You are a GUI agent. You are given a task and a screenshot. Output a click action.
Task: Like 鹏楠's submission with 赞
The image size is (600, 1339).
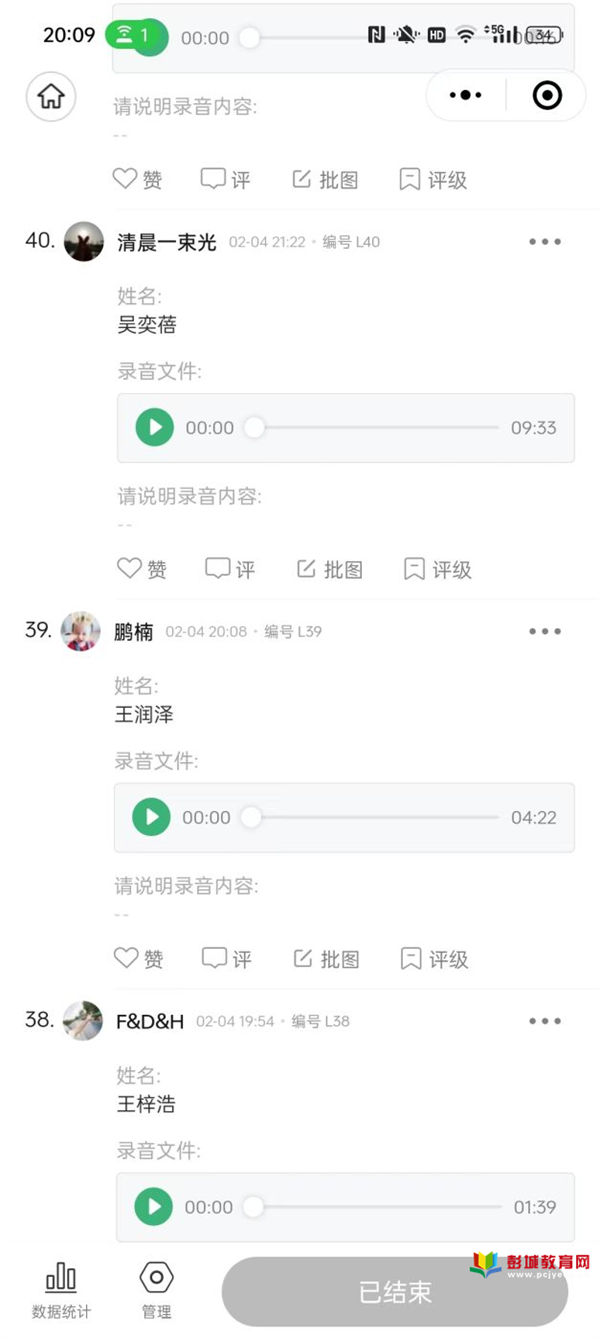138,959
